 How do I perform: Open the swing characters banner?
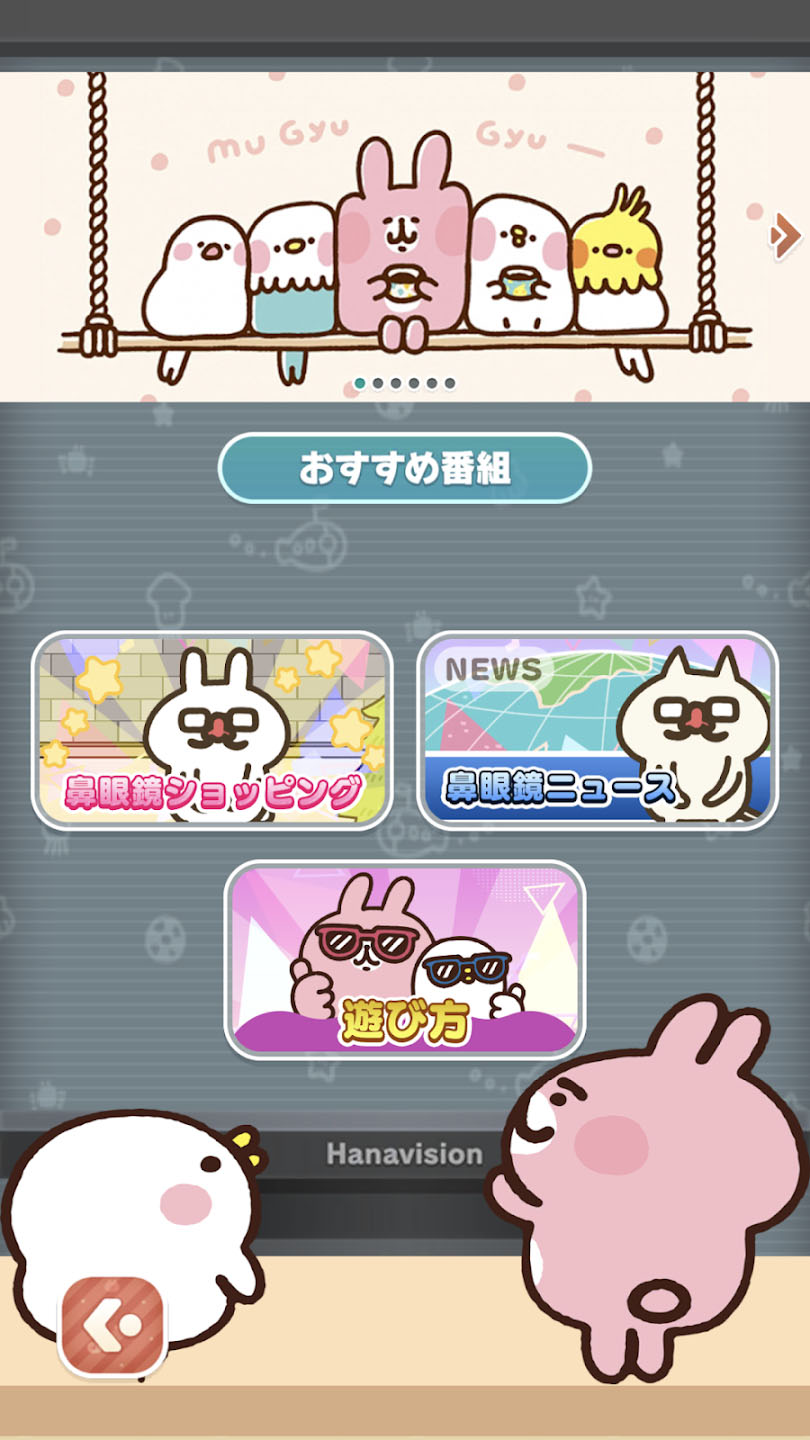(405, 237)
